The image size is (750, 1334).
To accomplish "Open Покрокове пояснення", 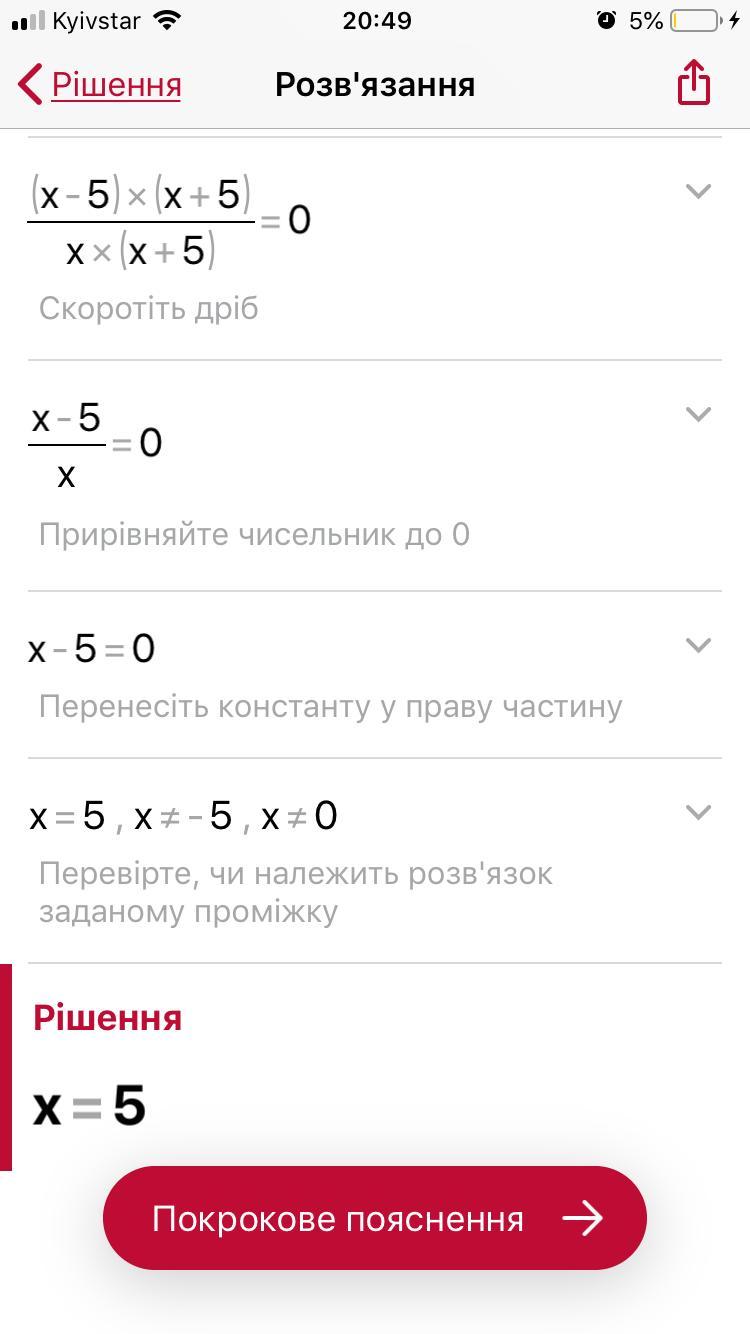I will coord(375,1218).
